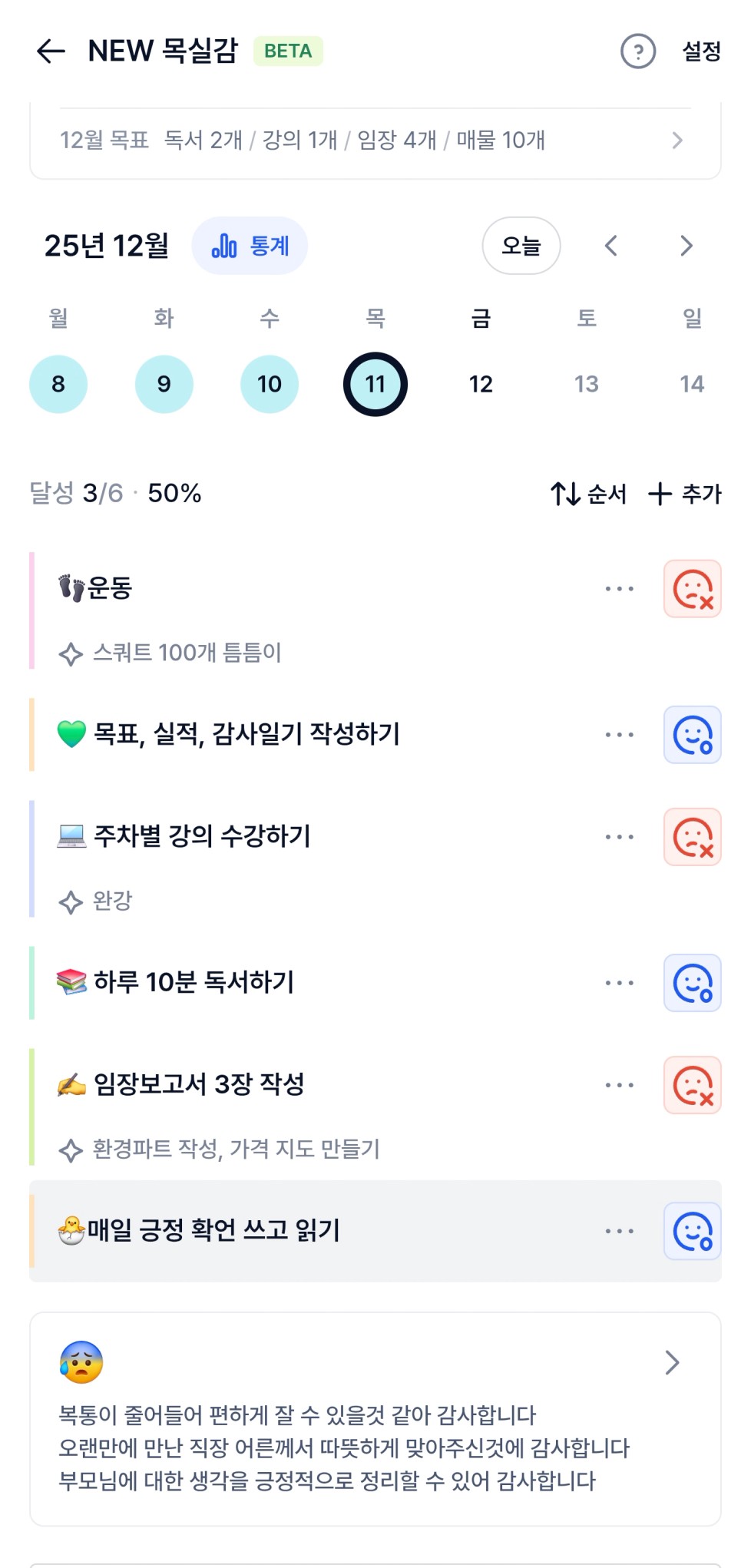Open the help question mark icon
This screenshot has height=1568, width=751.
click(637, 51)
